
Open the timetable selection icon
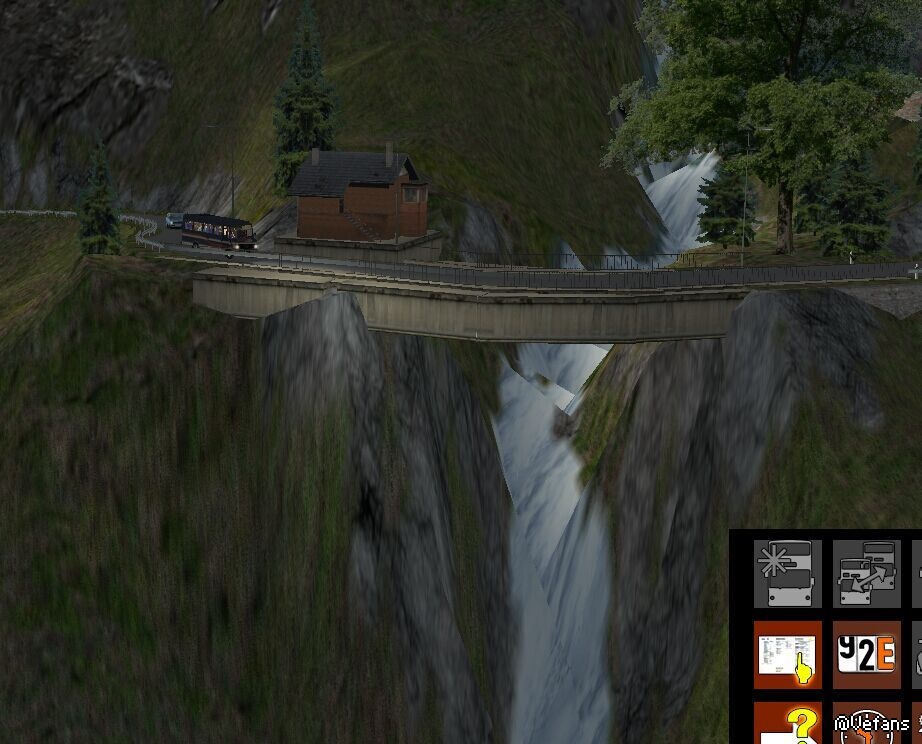[x=788, y=655]
